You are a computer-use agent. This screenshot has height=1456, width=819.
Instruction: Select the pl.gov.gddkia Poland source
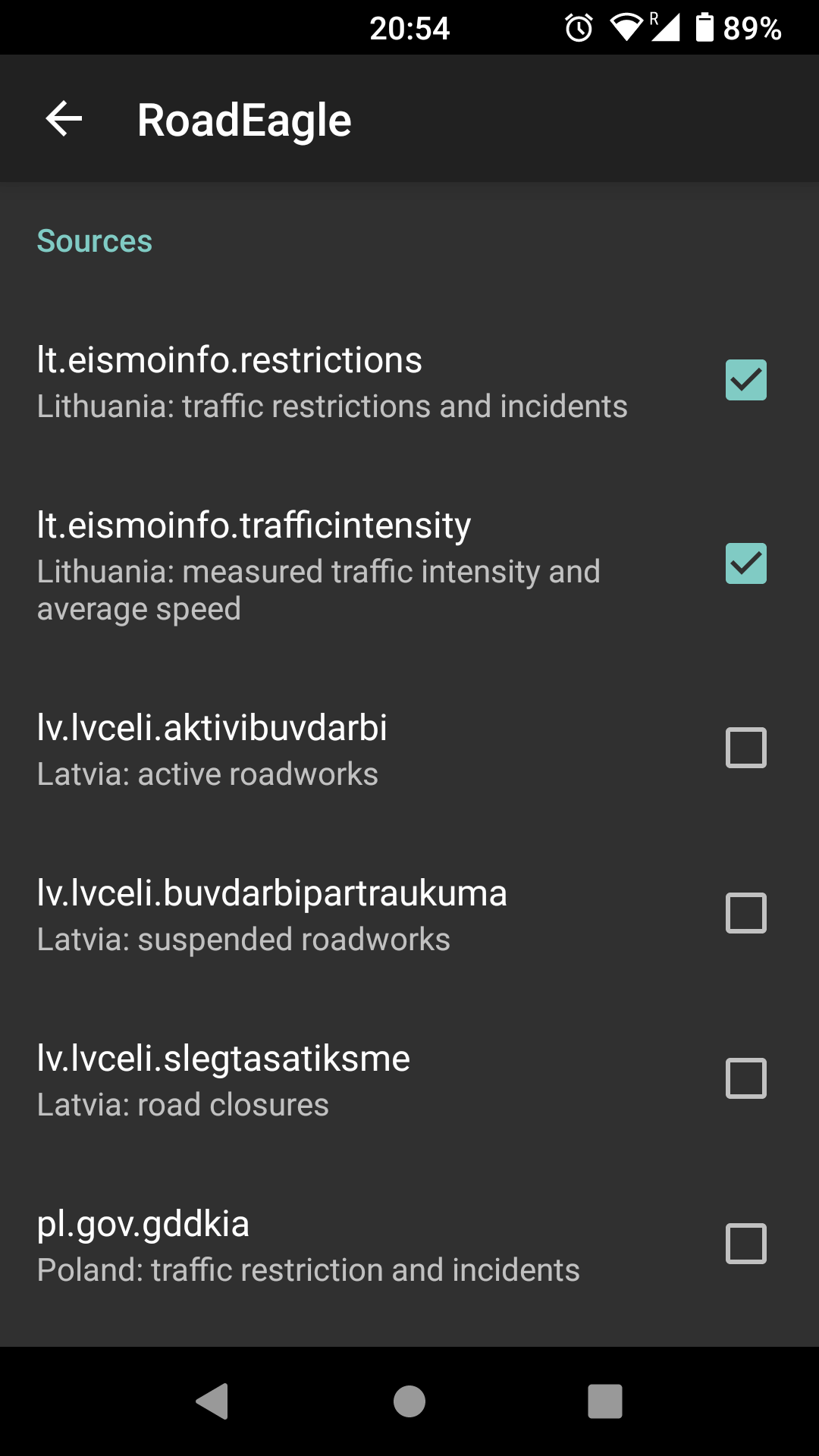[x=745, y=1244]
